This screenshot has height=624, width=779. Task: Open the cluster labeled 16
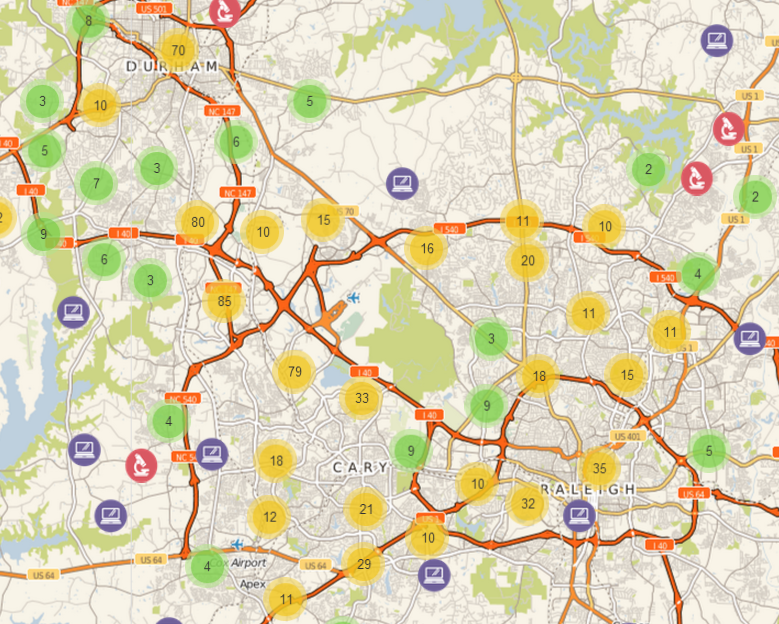[427, 248]
